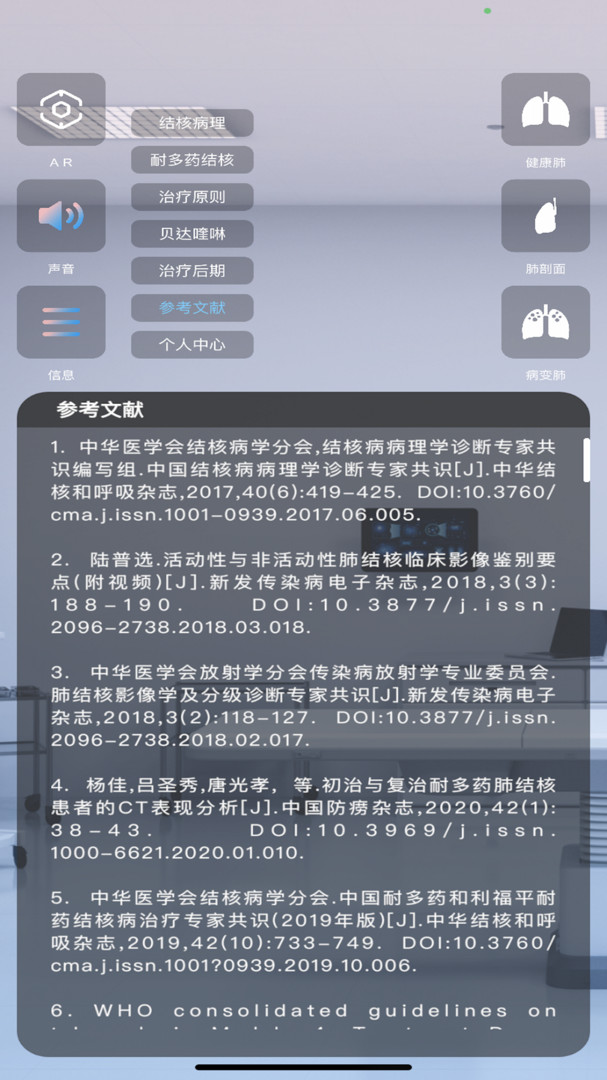Select 治疗后期 menu item

192,271
